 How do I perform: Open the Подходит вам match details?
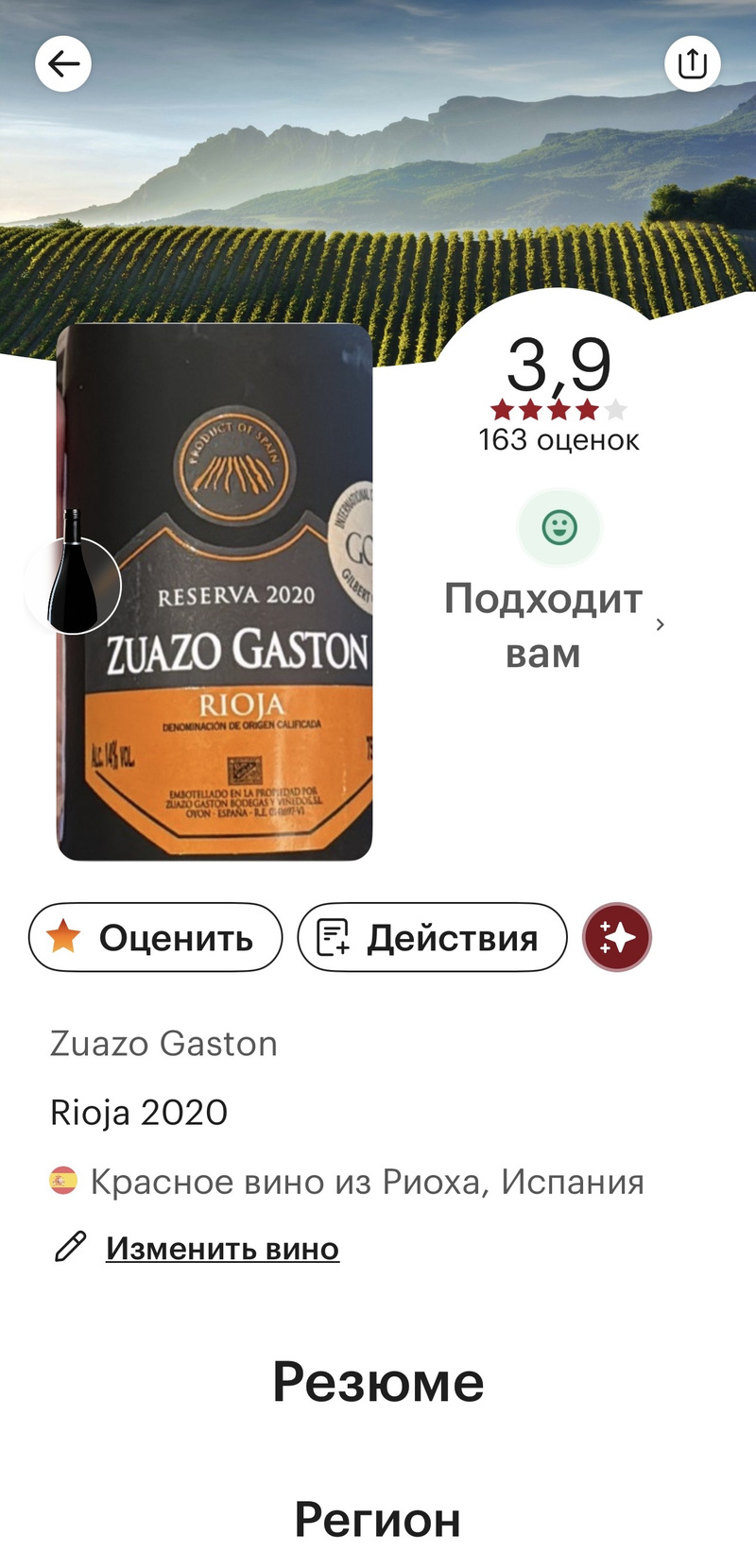(x=558, y=625)
